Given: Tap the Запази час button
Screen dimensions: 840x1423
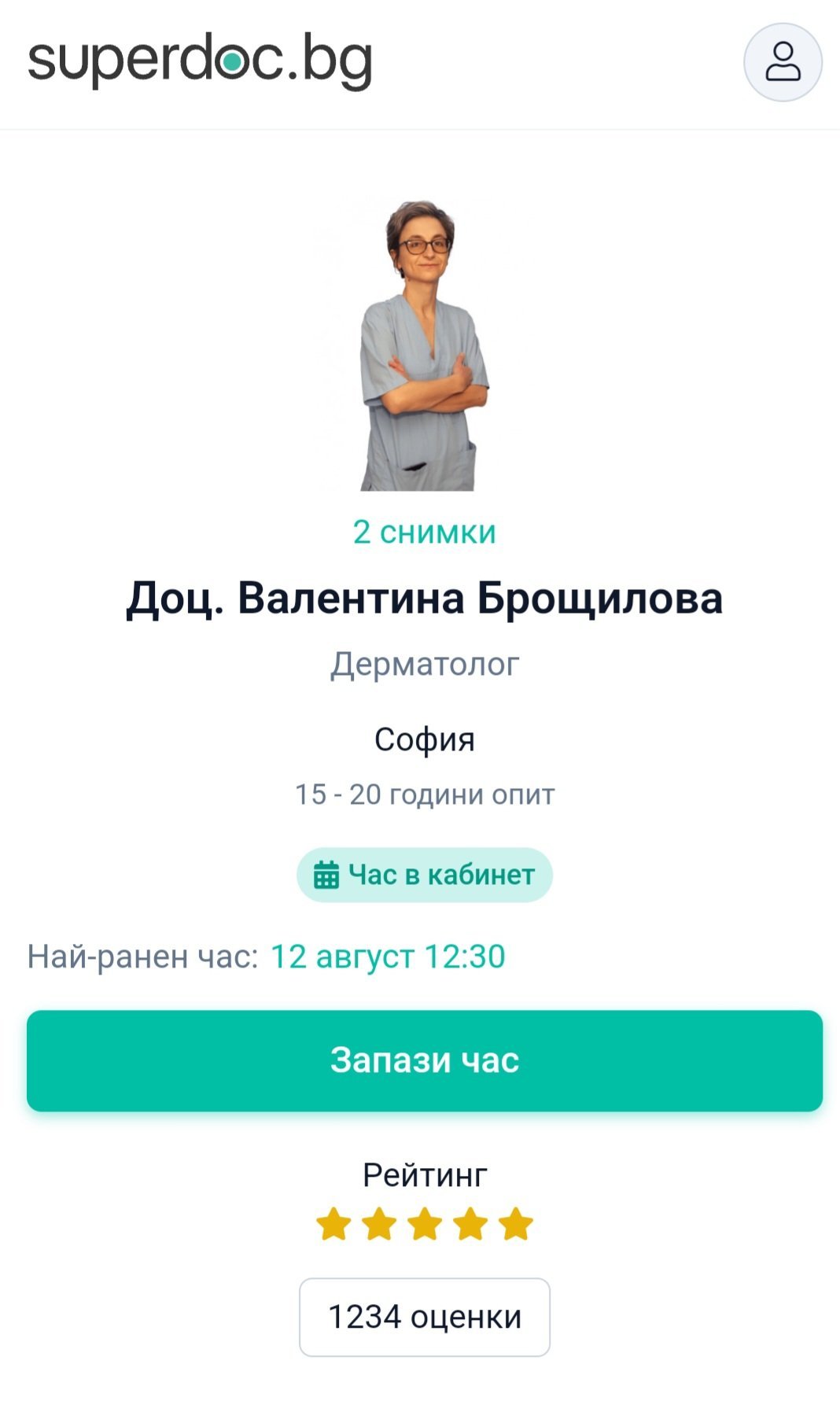Looking at the screenshot, I should 425,1060.
